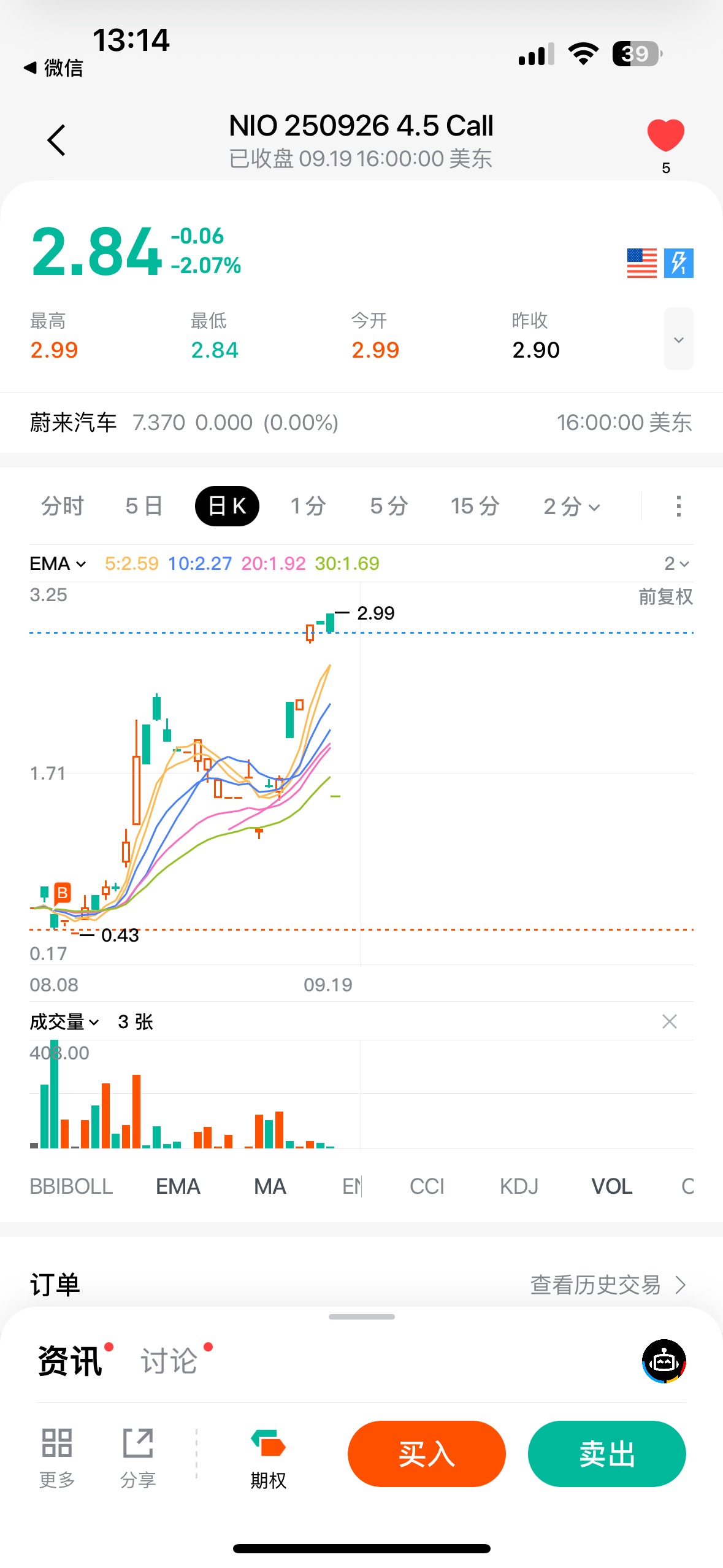Select the BBIBOLL indicator
723x1568 pixels.
tap(71, 1186)
